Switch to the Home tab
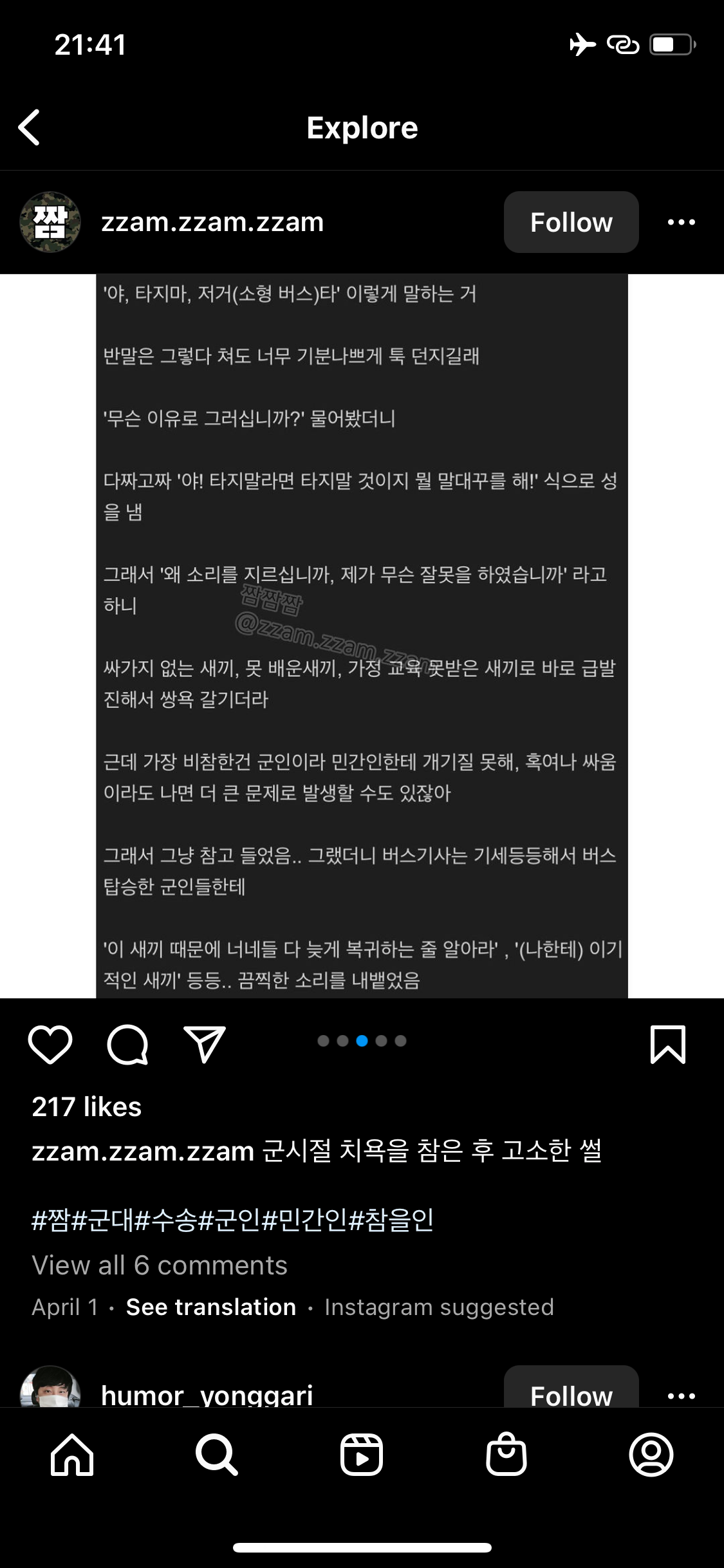The width and height of the screenshot is (724, 1568). tap(72, 1455)
